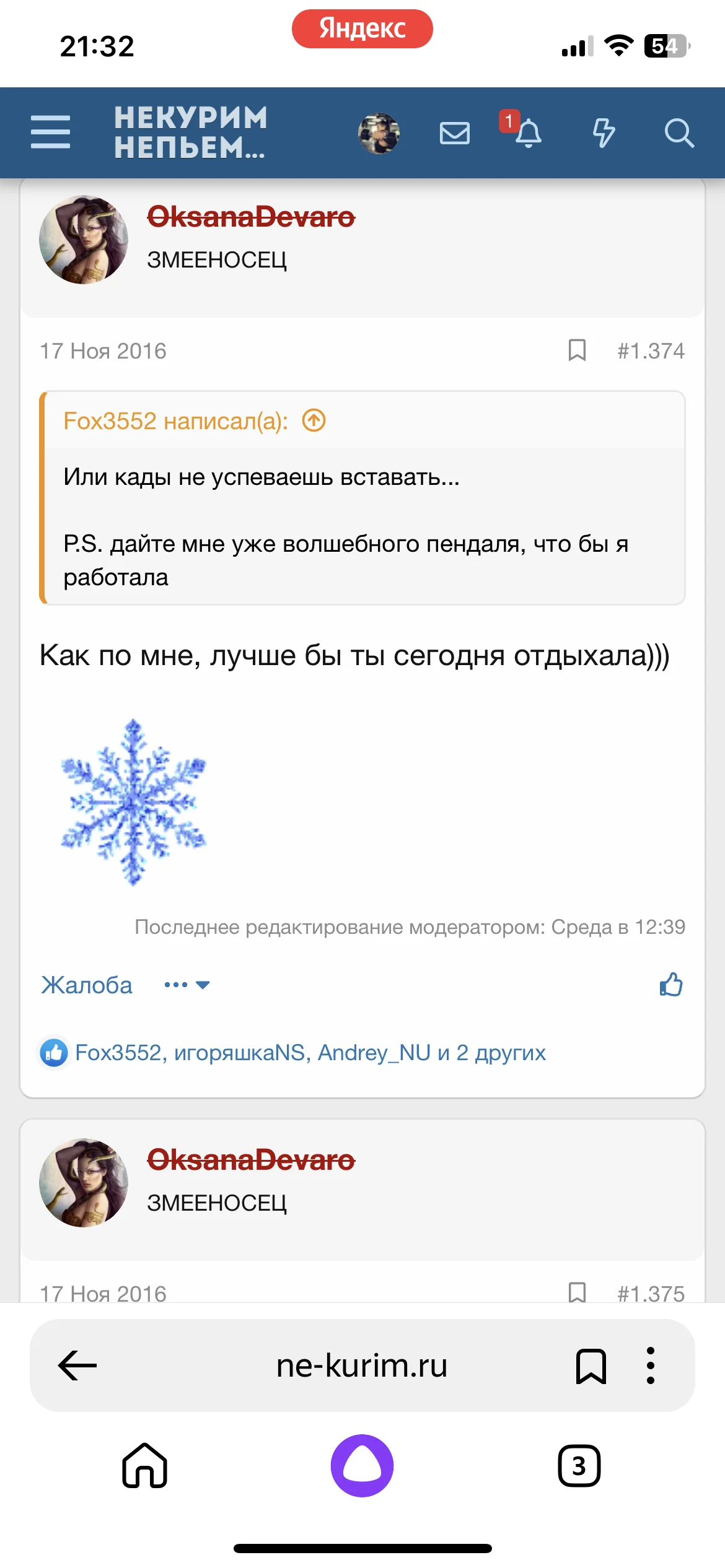
Task: Click the notifications bell with the red badge
Action: click(530, 135)
